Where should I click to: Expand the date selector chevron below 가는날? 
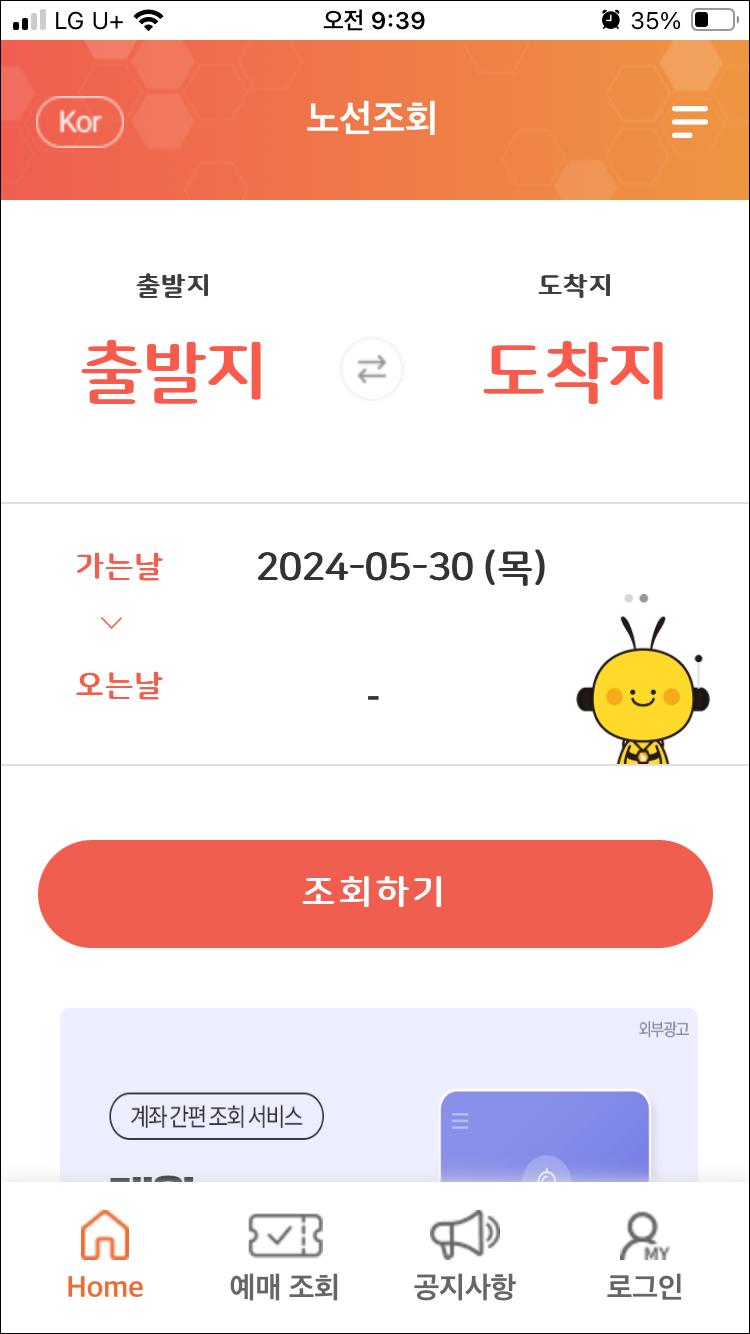coord(110,622)
